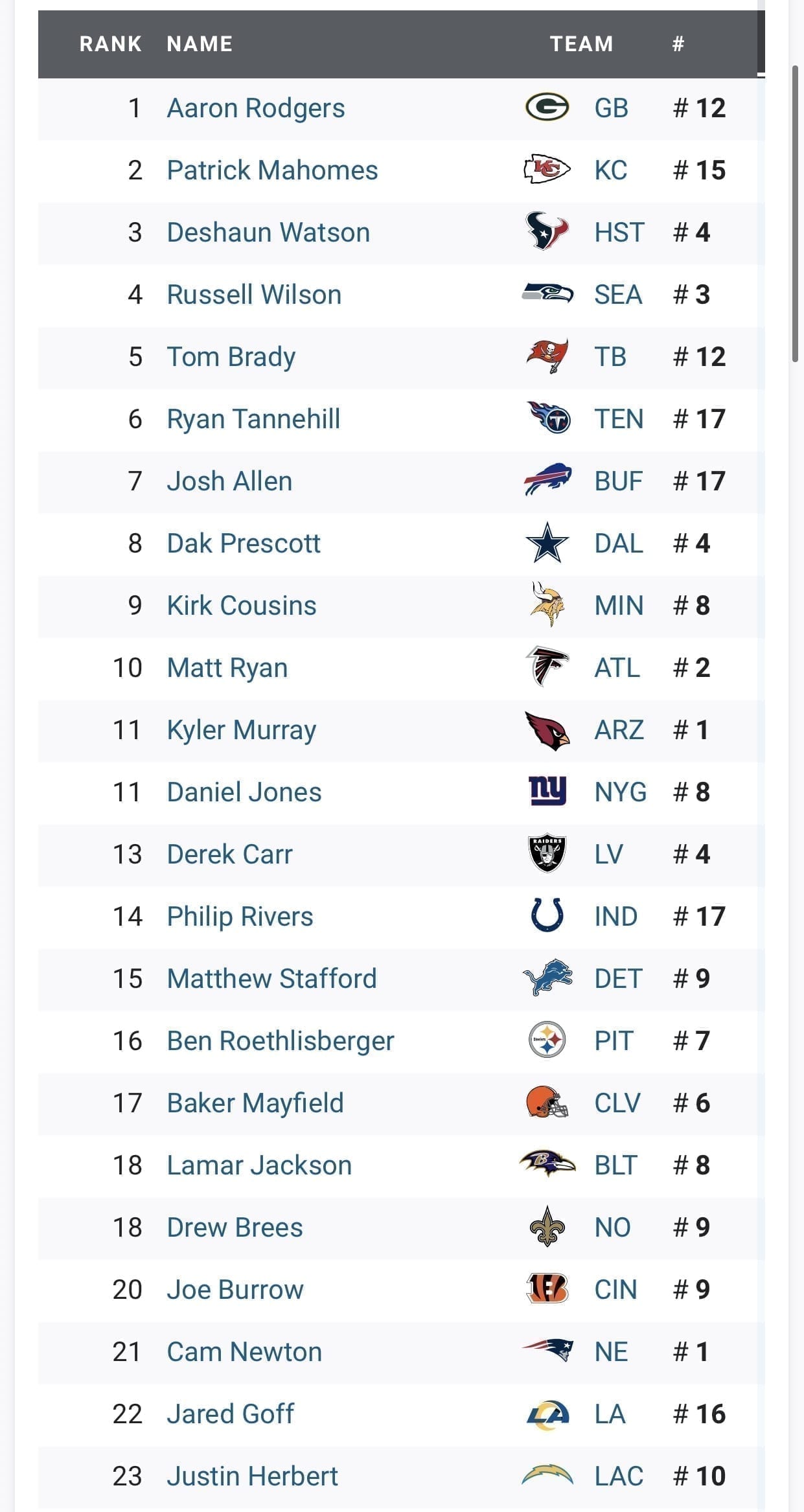Tap the PIT team link

[614, 1041]
